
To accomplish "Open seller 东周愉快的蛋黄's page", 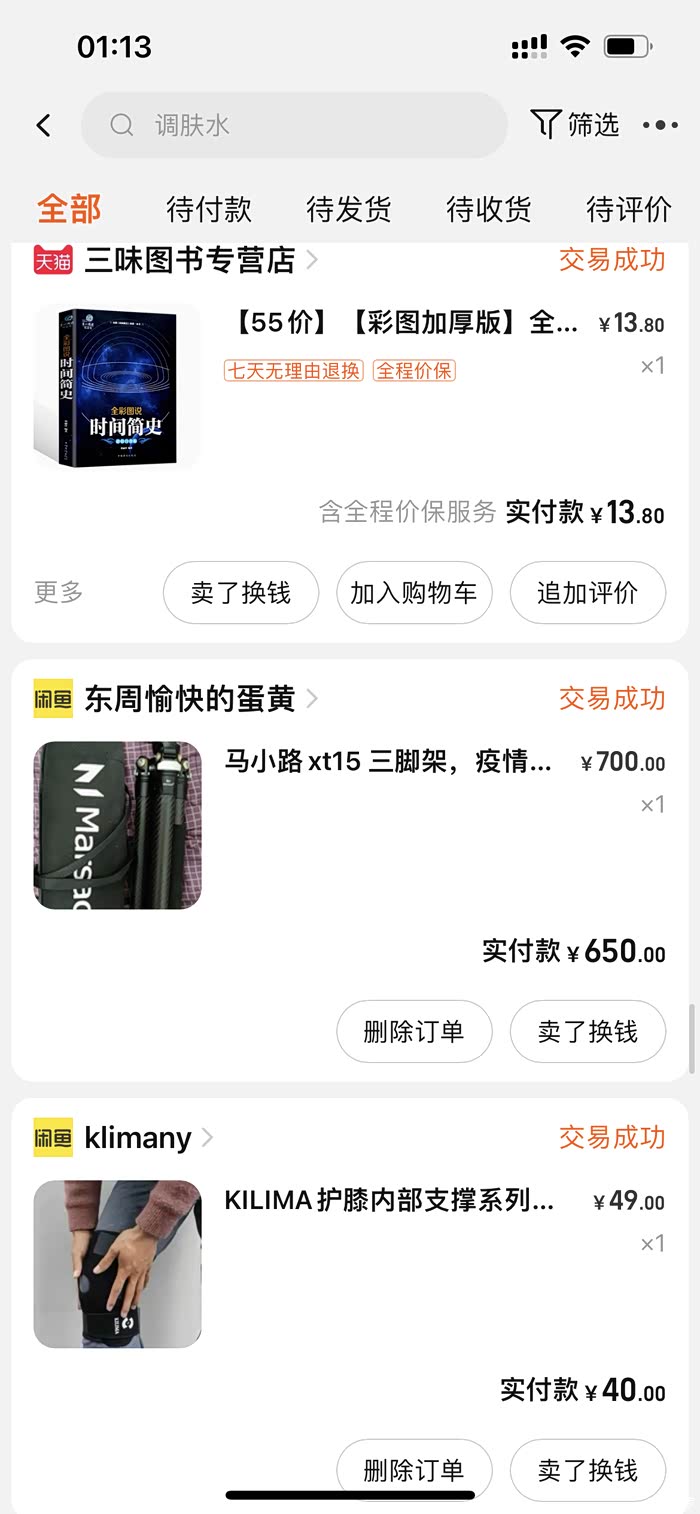I will tap(190, 699).
